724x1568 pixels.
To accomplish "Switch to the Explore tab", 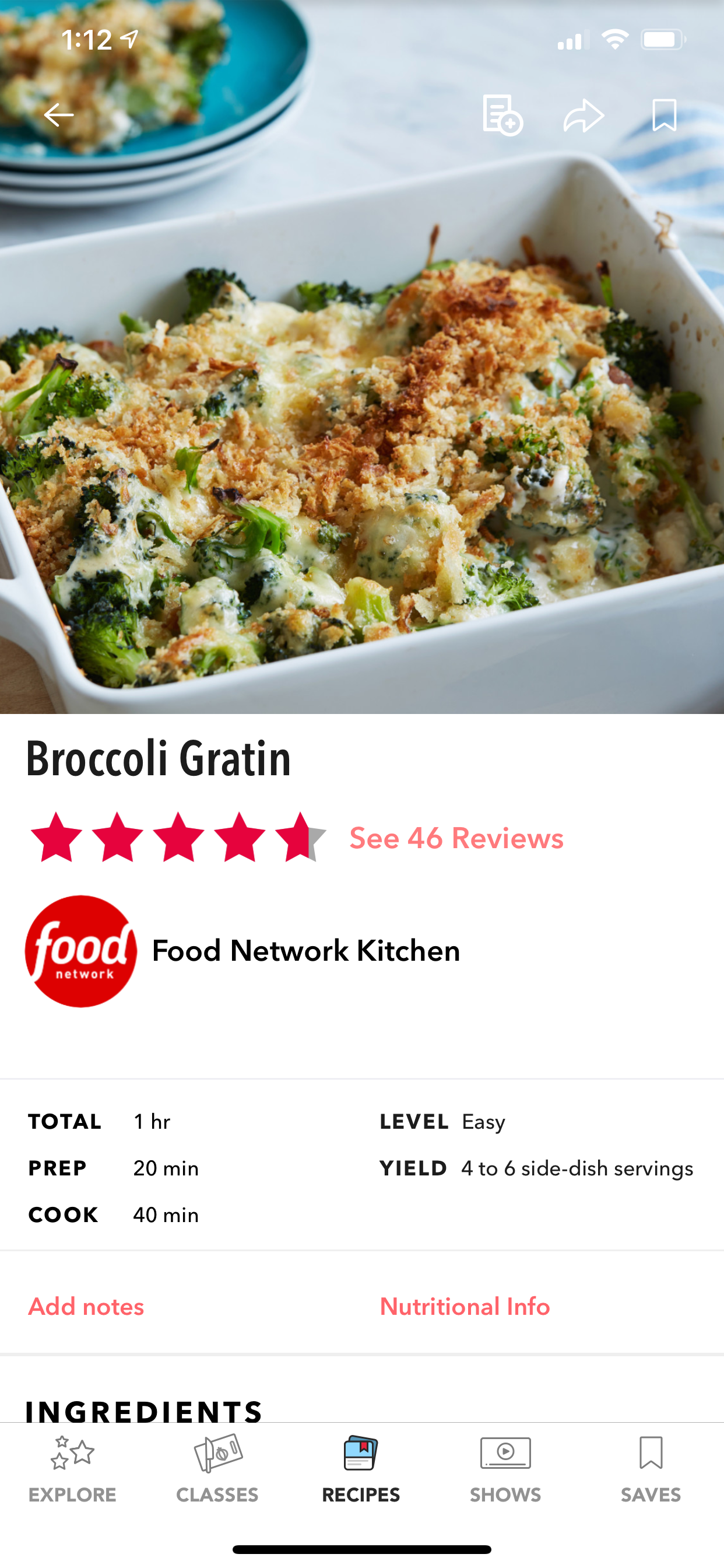I will (72, 1469).
